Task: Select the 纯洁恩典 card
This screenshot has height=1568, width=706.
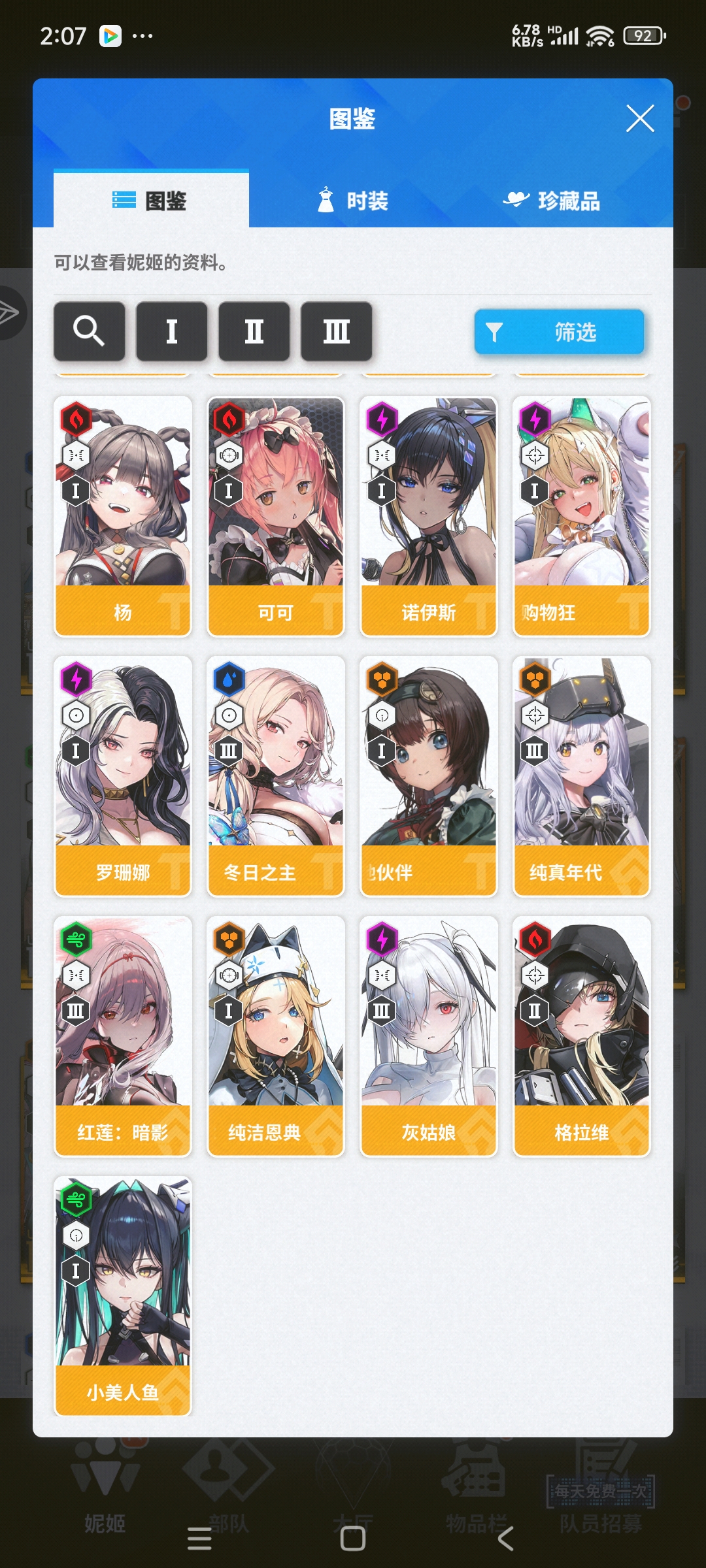Action: coord(276,1036)
